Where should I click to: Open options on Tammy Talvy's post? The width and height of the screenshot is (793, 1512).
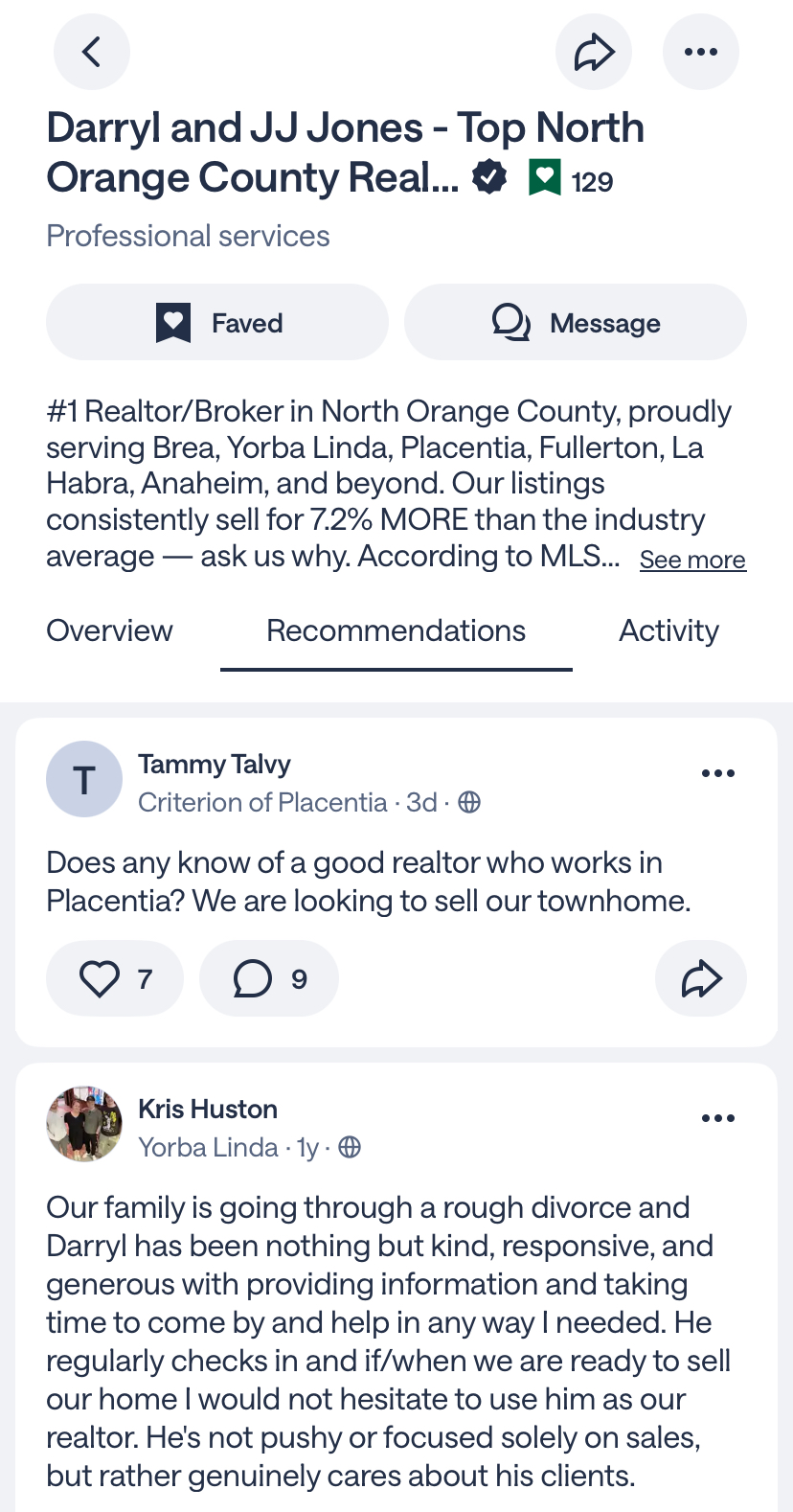pyautogui.click(x=718, y=773)
